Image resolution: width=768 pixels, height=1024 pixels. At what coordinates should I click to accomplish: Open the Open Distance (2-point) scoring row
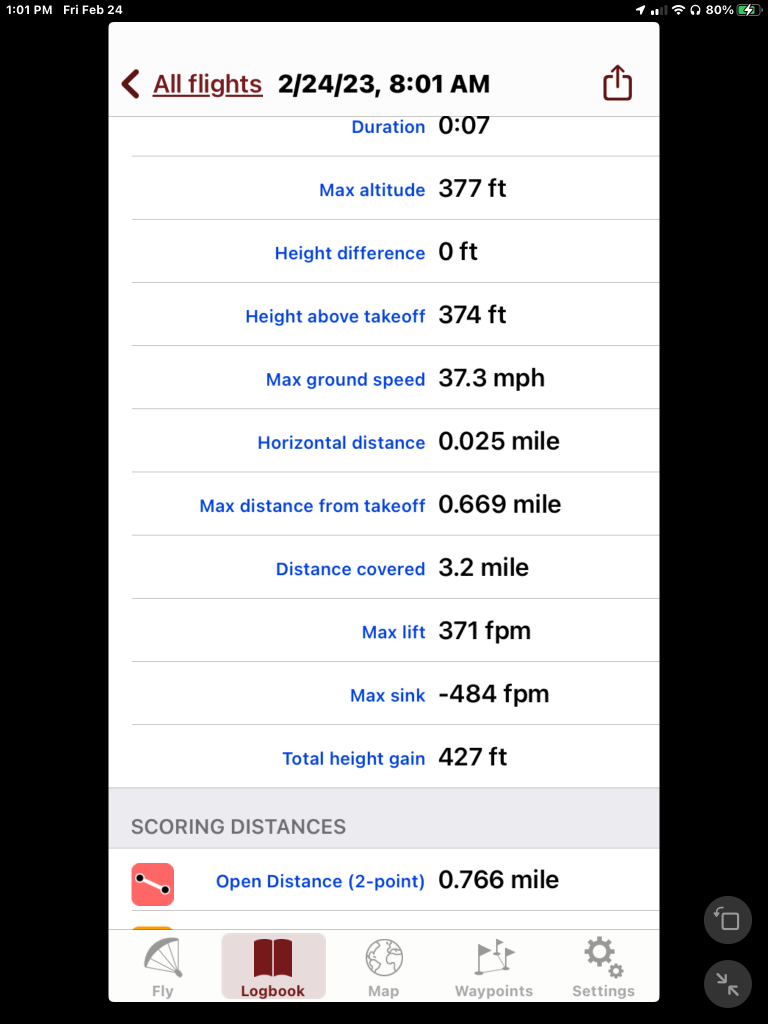[x=384, y=881]
